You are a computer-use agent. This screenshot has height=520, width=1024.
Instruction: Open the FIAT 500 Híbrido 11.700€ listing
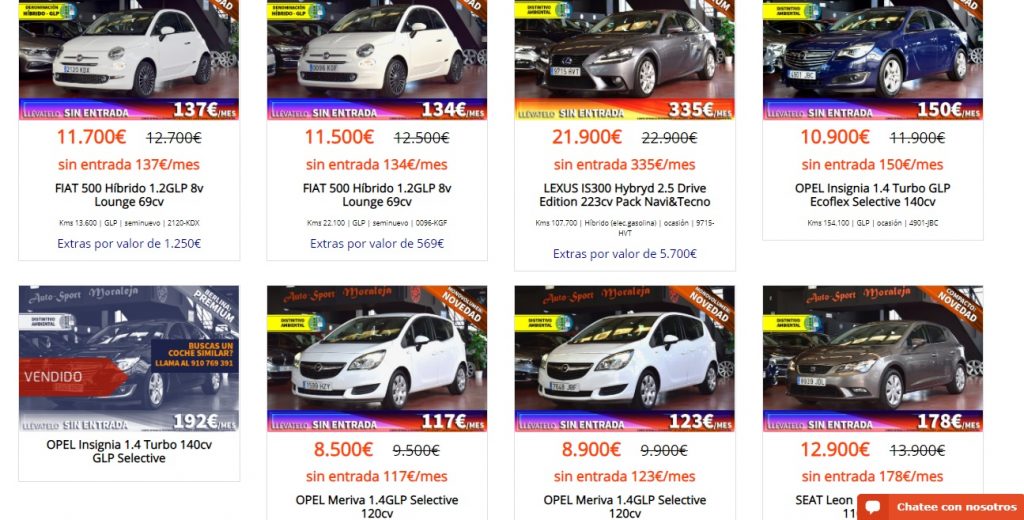pos(128,194)
